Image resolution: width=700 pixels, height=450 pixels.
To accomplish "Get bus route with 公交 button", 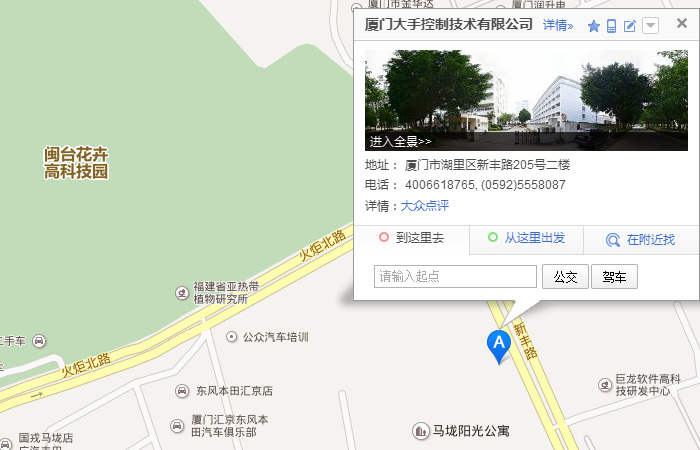I will (565, 277).
